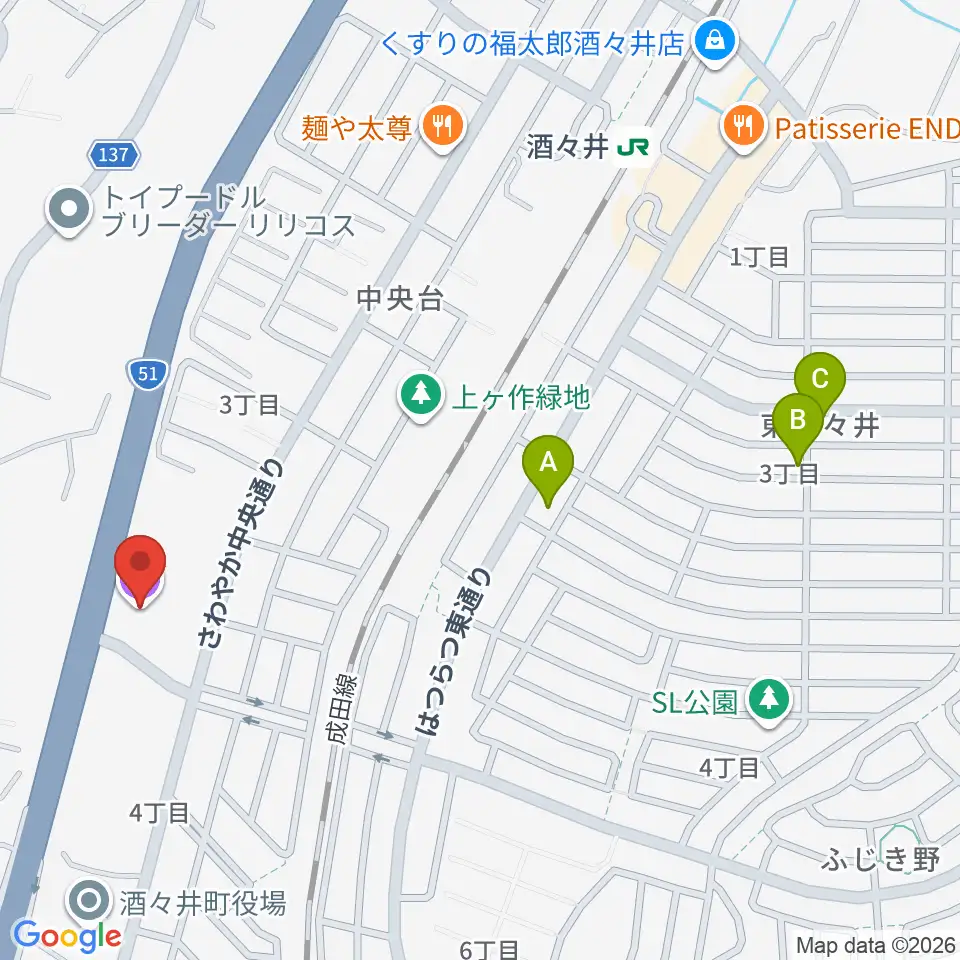Select the 酒々井町役場 town hall pin
960x960 pixels.
pyautogui.click(x=89, y=902)
